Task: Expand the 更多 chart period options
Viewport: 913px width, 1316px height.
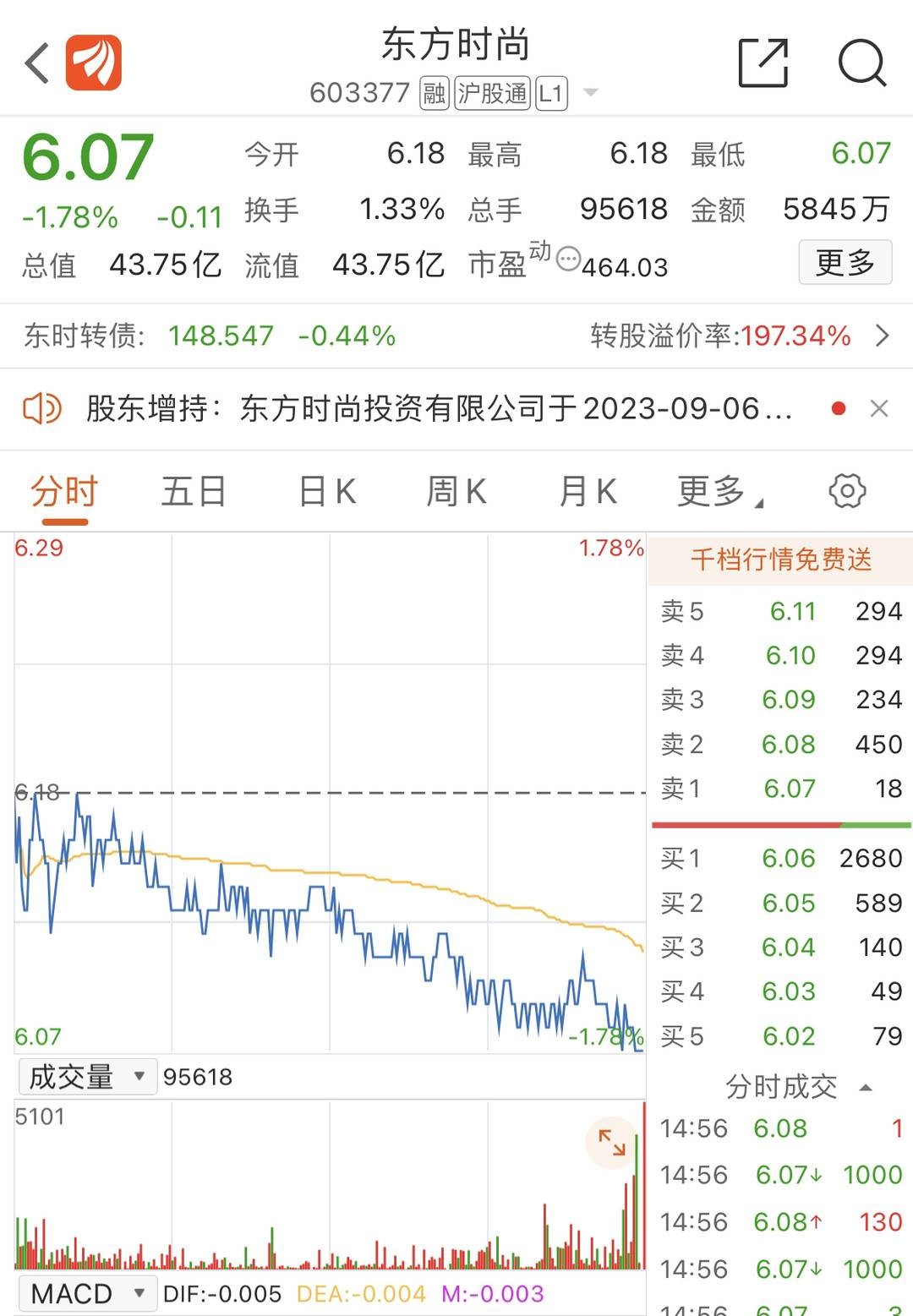Action: (719, 491)
